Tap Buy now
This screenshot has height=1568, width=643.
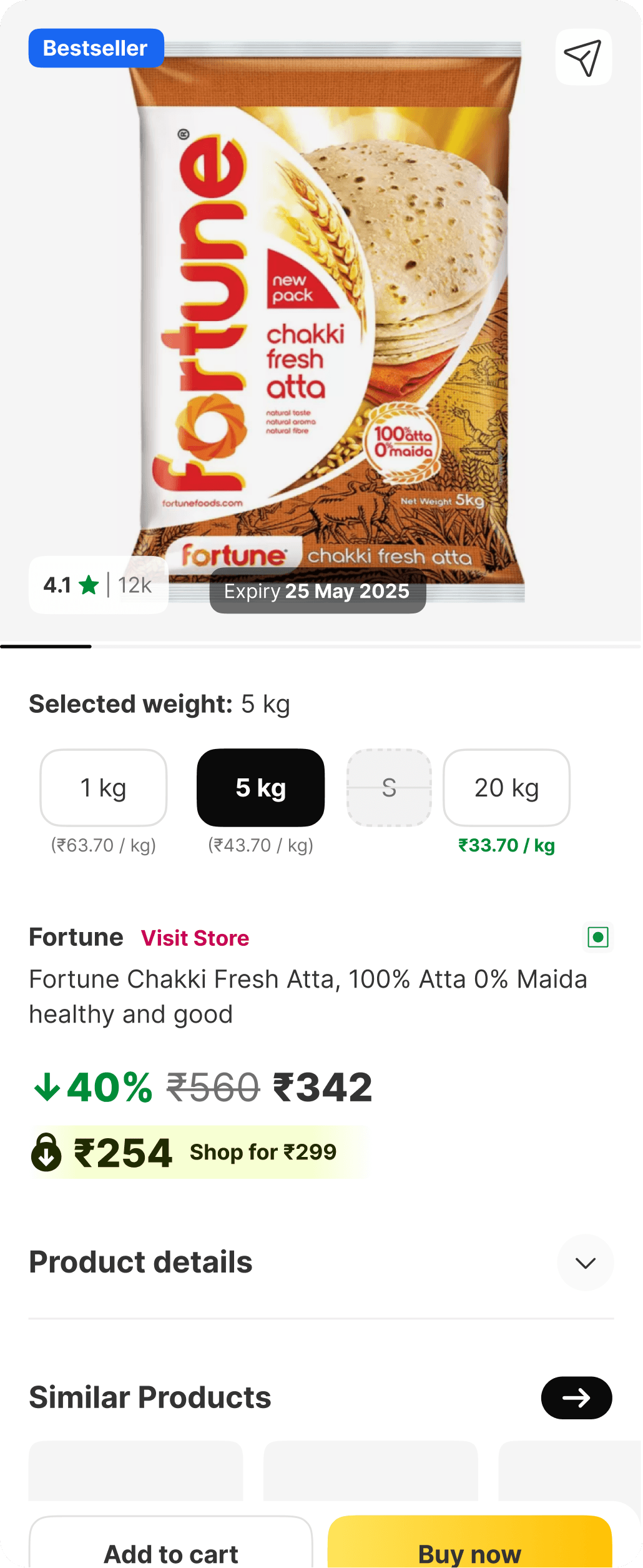[469, 1543]
